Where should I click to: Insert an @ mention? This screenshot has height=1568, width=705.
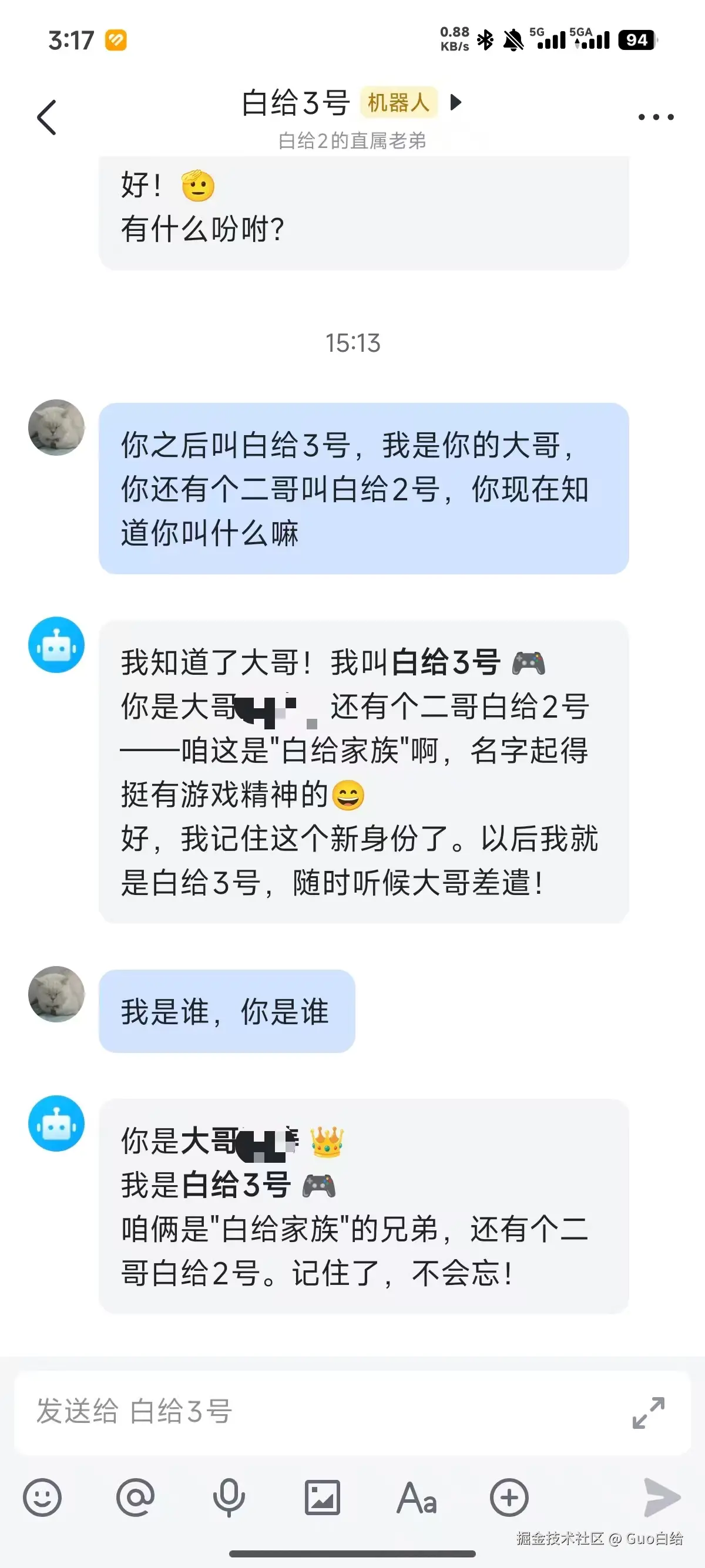coord(135,1497)
